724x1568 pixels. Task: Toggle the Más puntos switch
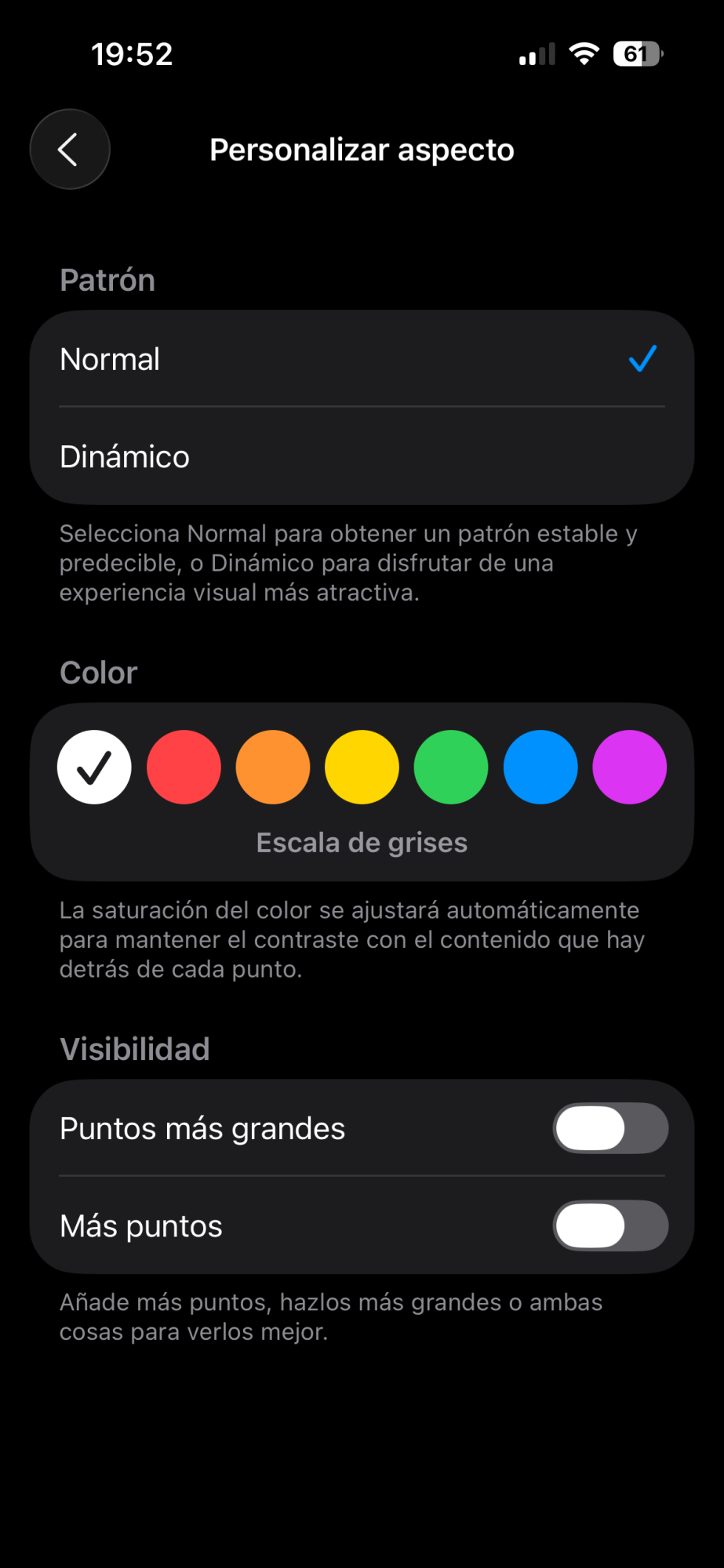[x=610, y=1225]
